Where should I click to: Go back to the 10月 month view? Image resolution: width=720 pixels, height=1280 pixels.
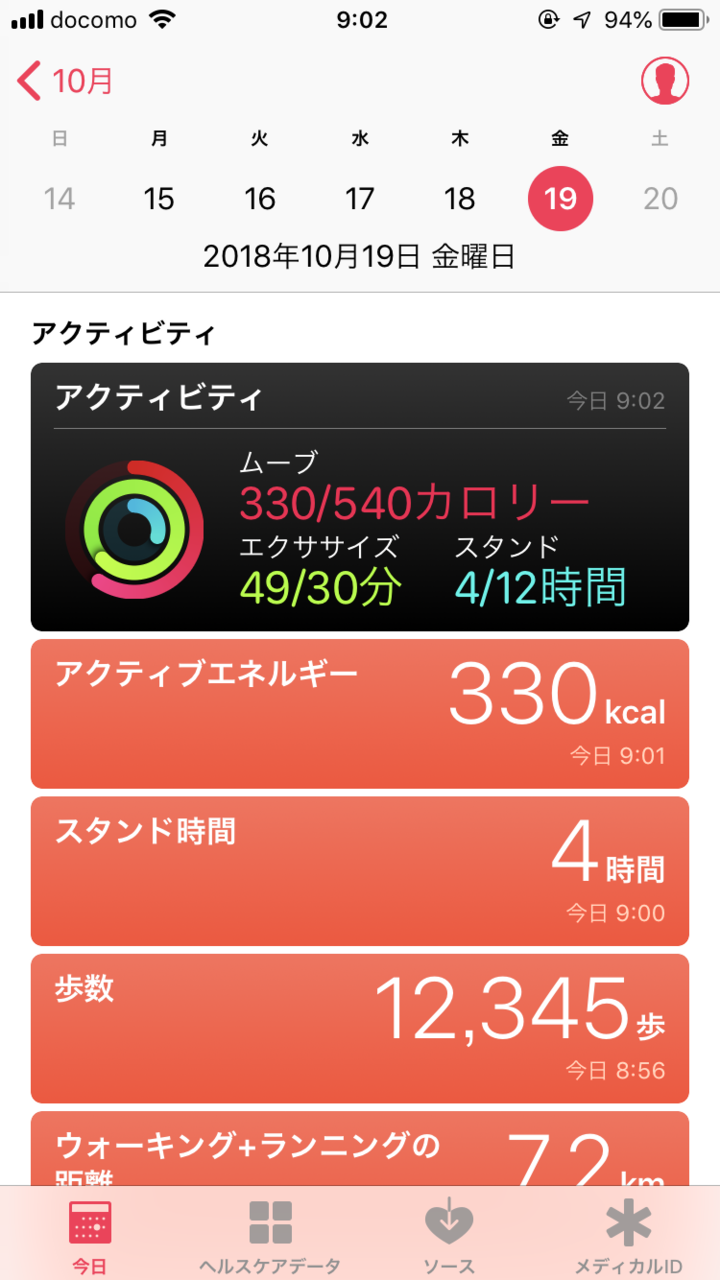tap(66, 81)
